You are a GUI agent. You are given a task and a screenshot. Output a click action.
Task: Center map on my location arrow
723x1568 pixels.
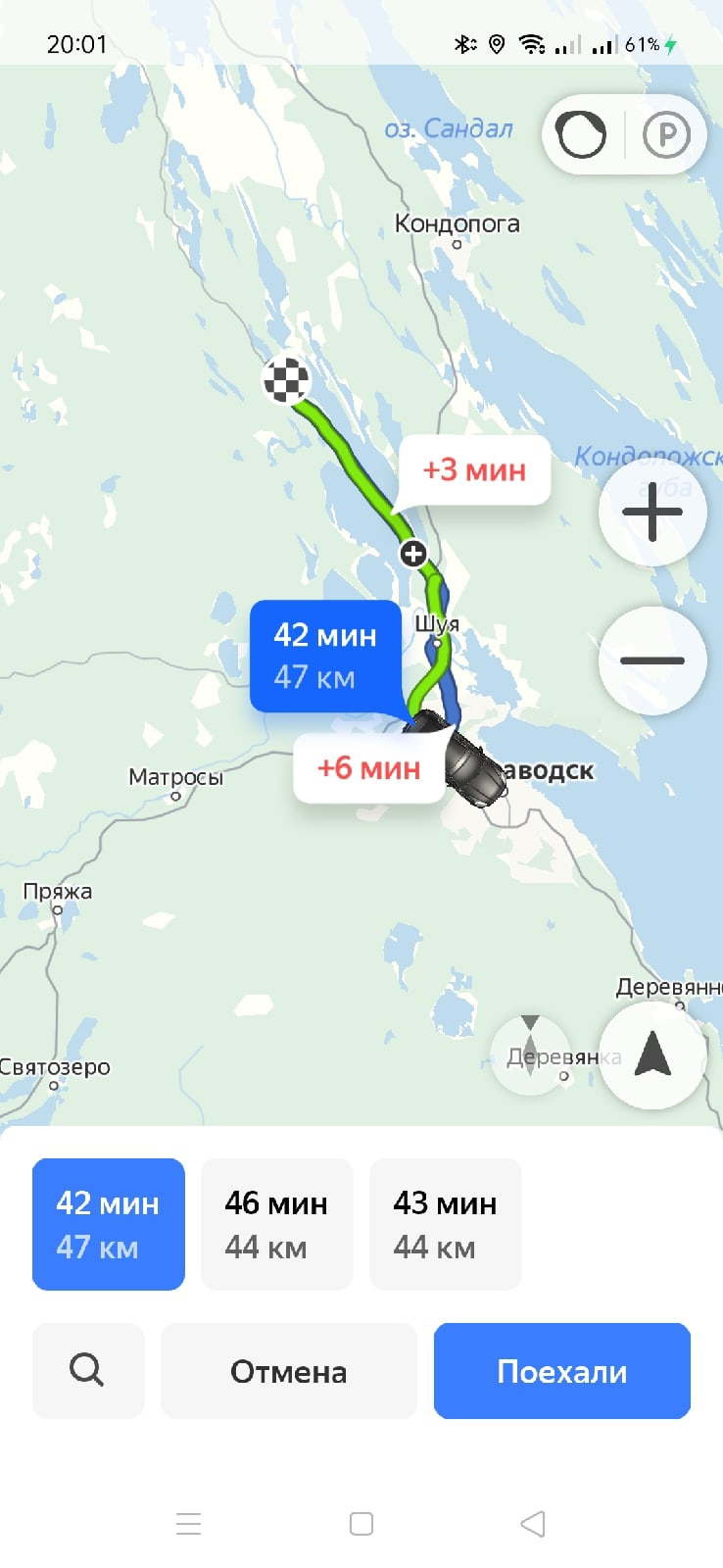(x=652, y=1055)
